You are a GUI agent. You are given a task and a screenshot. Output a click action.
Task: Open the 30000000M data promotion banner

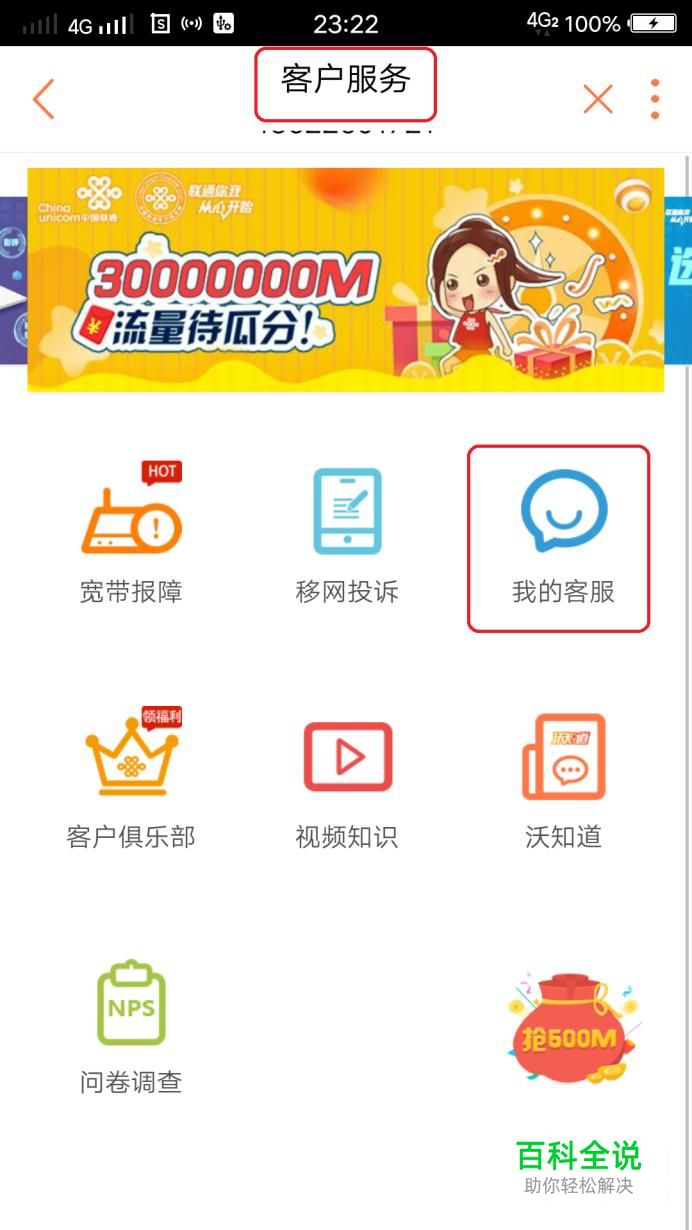pyautogui.click(x=346, y=280)
